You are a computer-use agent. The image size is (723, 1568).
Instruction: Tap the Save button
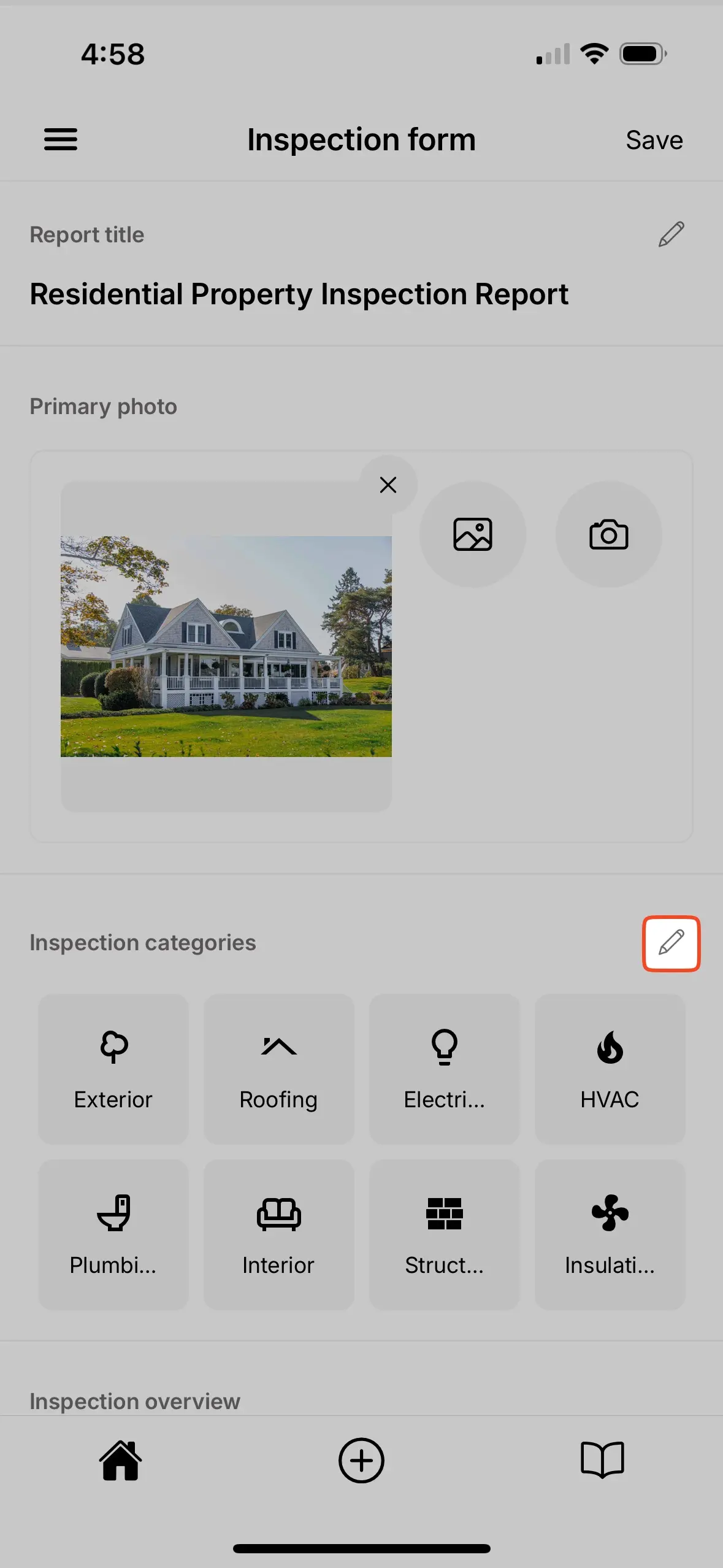pyautogui.click(x=654, y=140)
